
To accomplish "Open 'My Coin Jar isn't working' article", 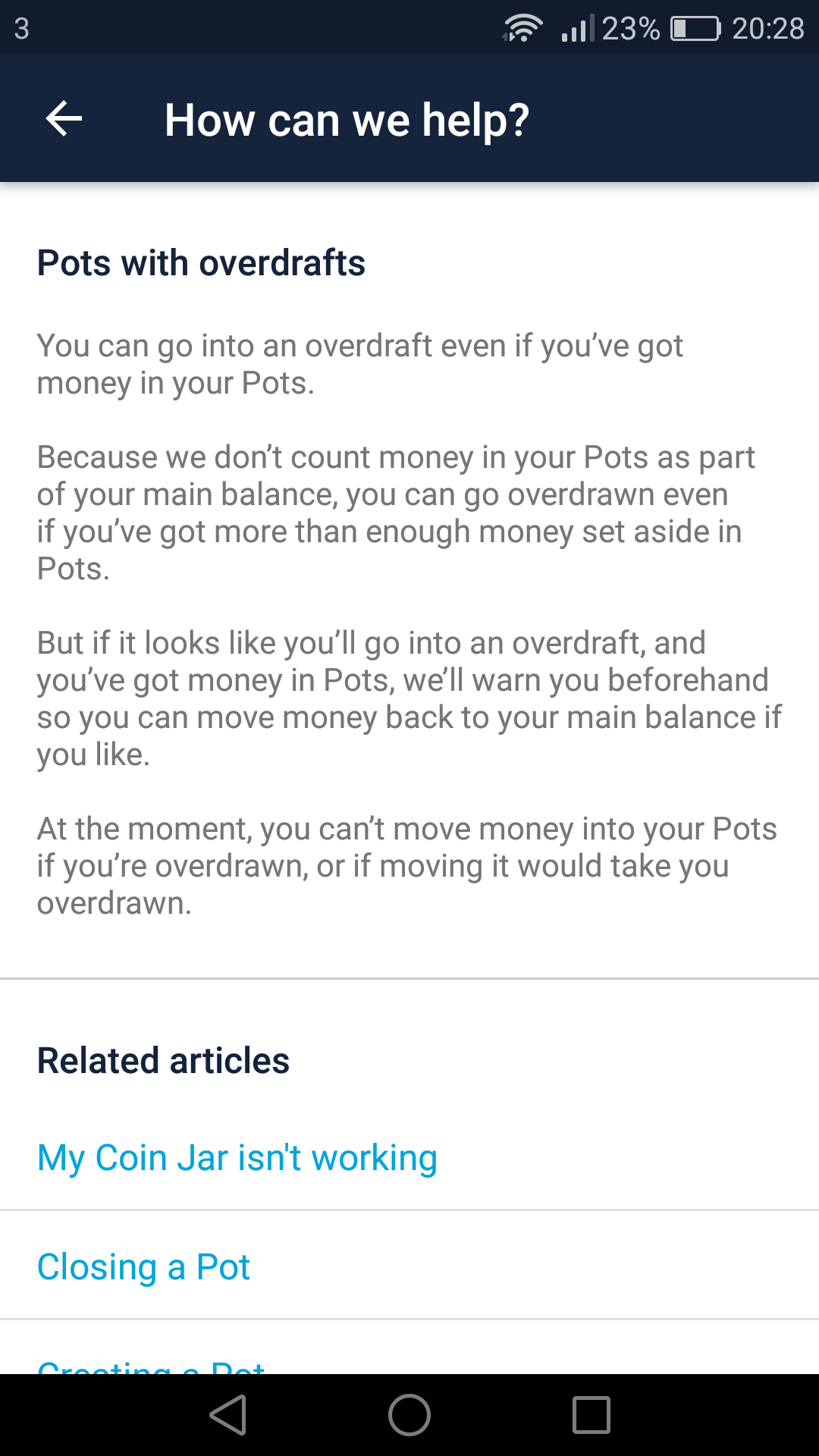I will point(237,1158).
